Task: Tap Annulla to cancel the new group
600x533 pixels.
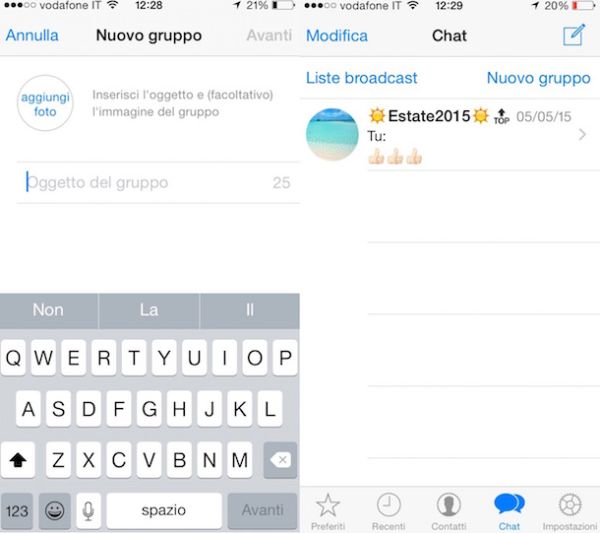Action: pyautogui.click(x=32, y=36)
